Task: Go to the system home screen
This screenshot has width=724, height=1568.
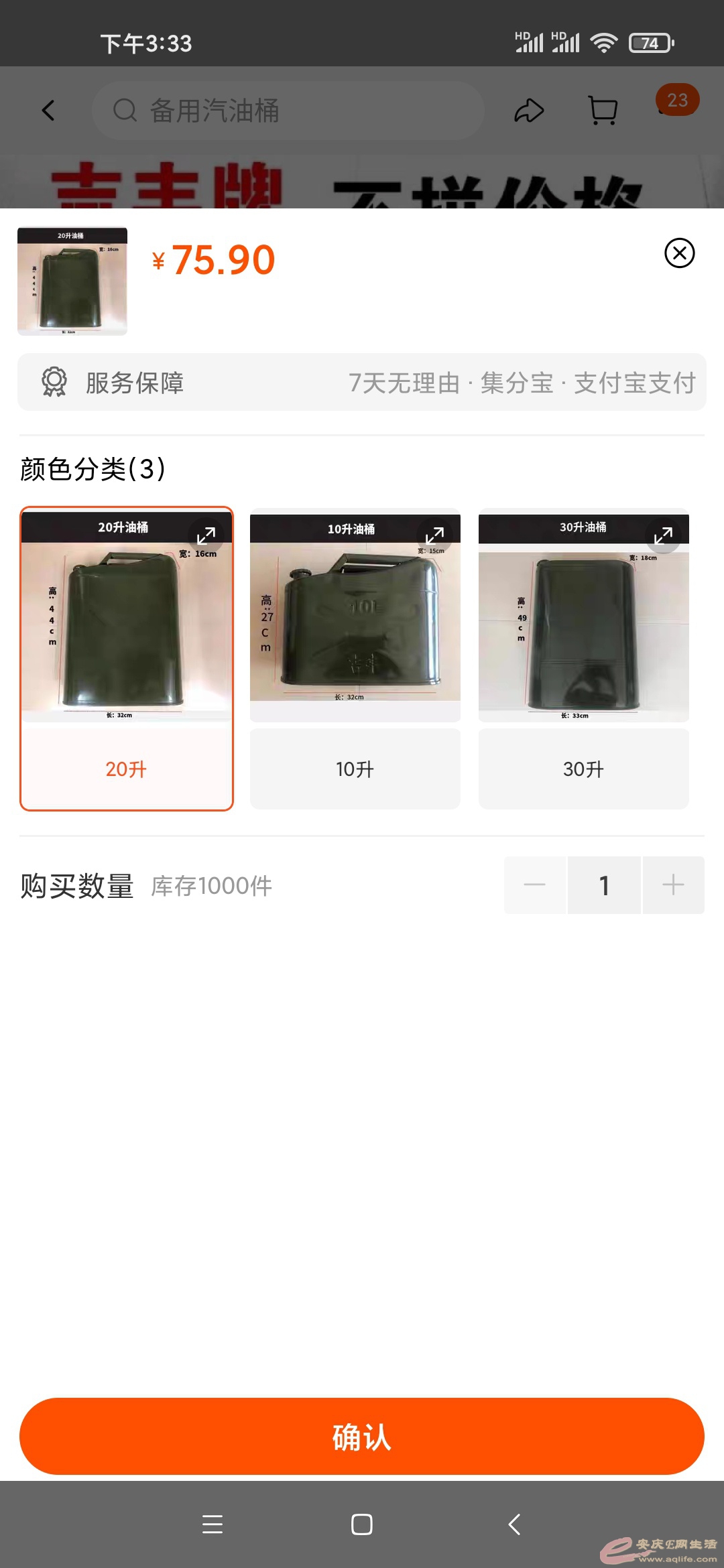Action: click(362, 1524)
